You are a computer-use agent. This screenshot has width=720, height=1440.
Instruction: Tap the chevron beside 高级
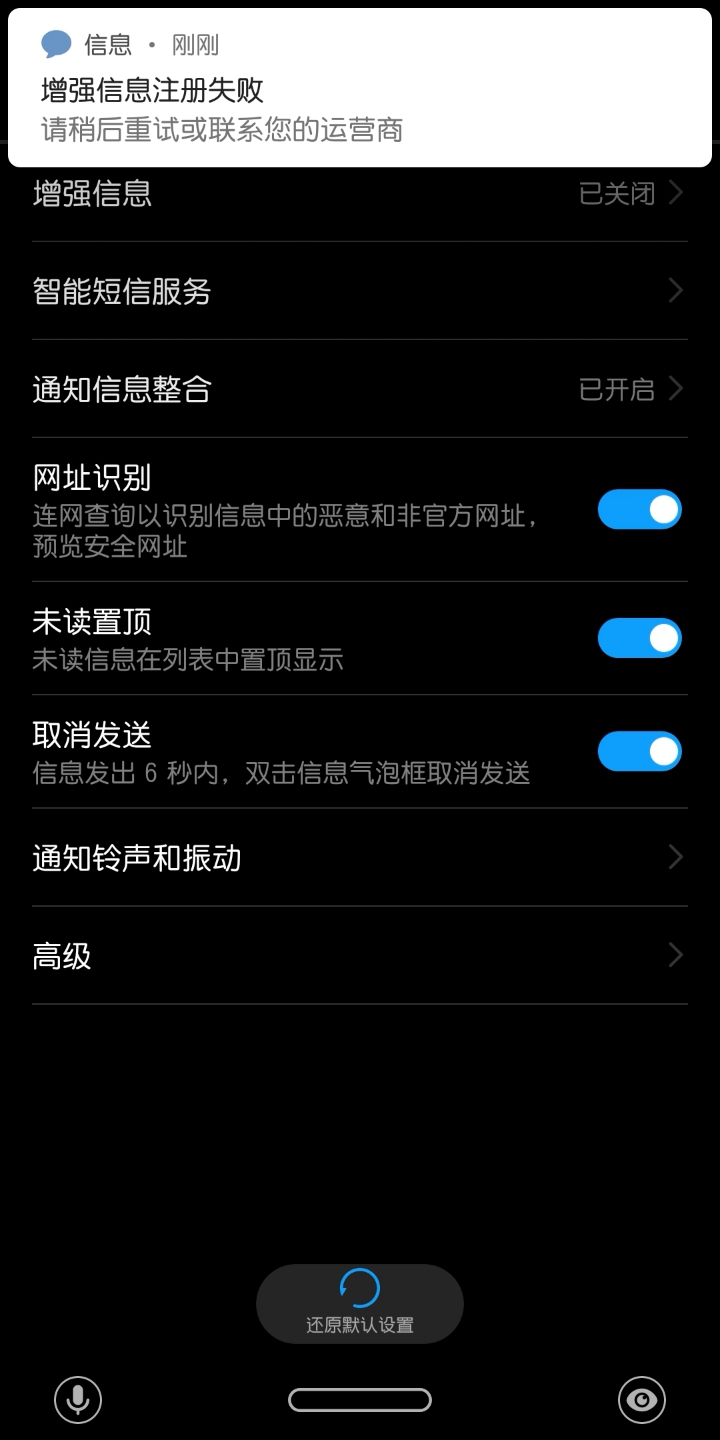[674, 955]
